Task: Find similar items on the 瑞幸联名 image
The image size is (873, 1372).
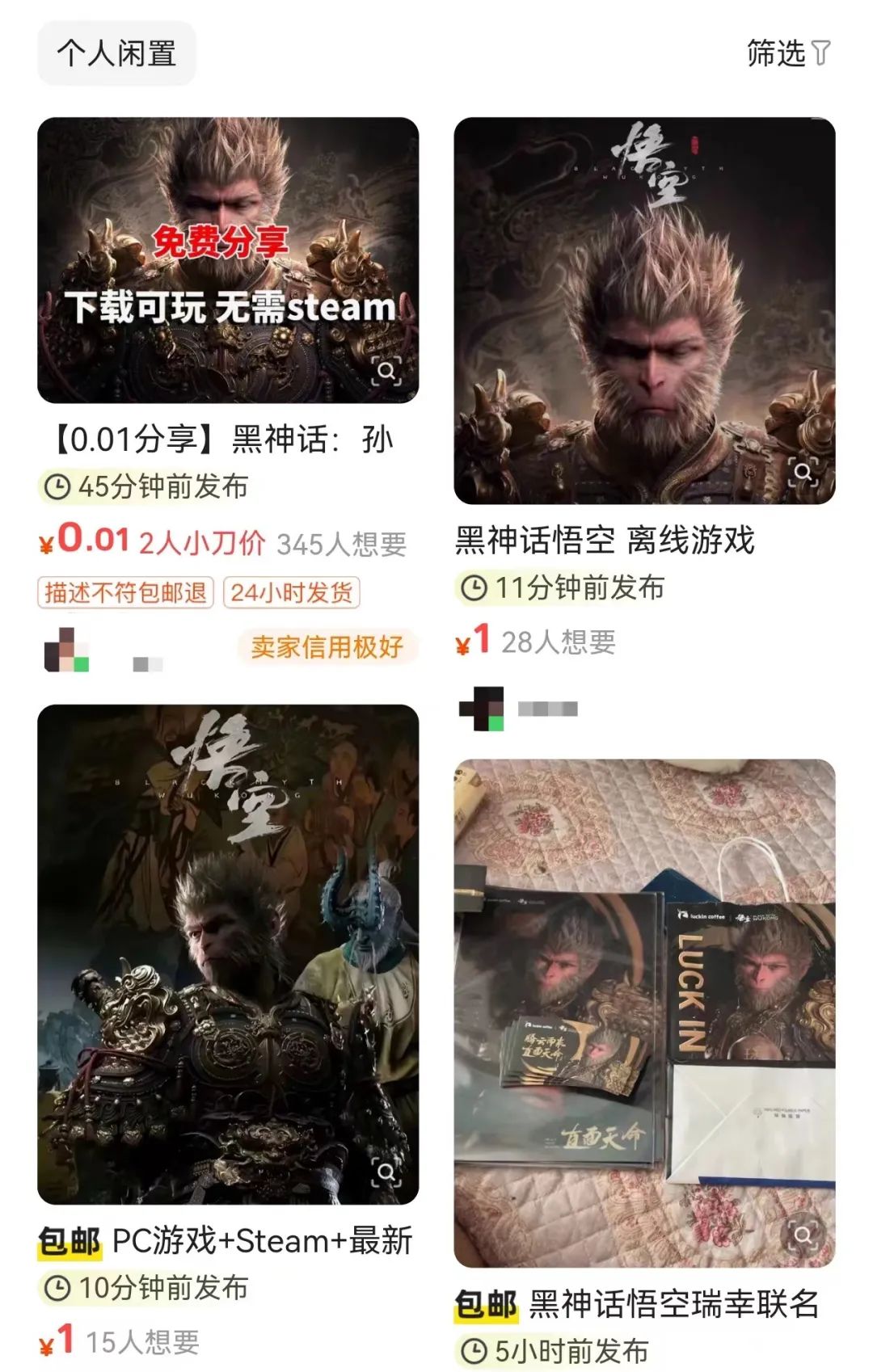Action: click(x=803, y=1235)
